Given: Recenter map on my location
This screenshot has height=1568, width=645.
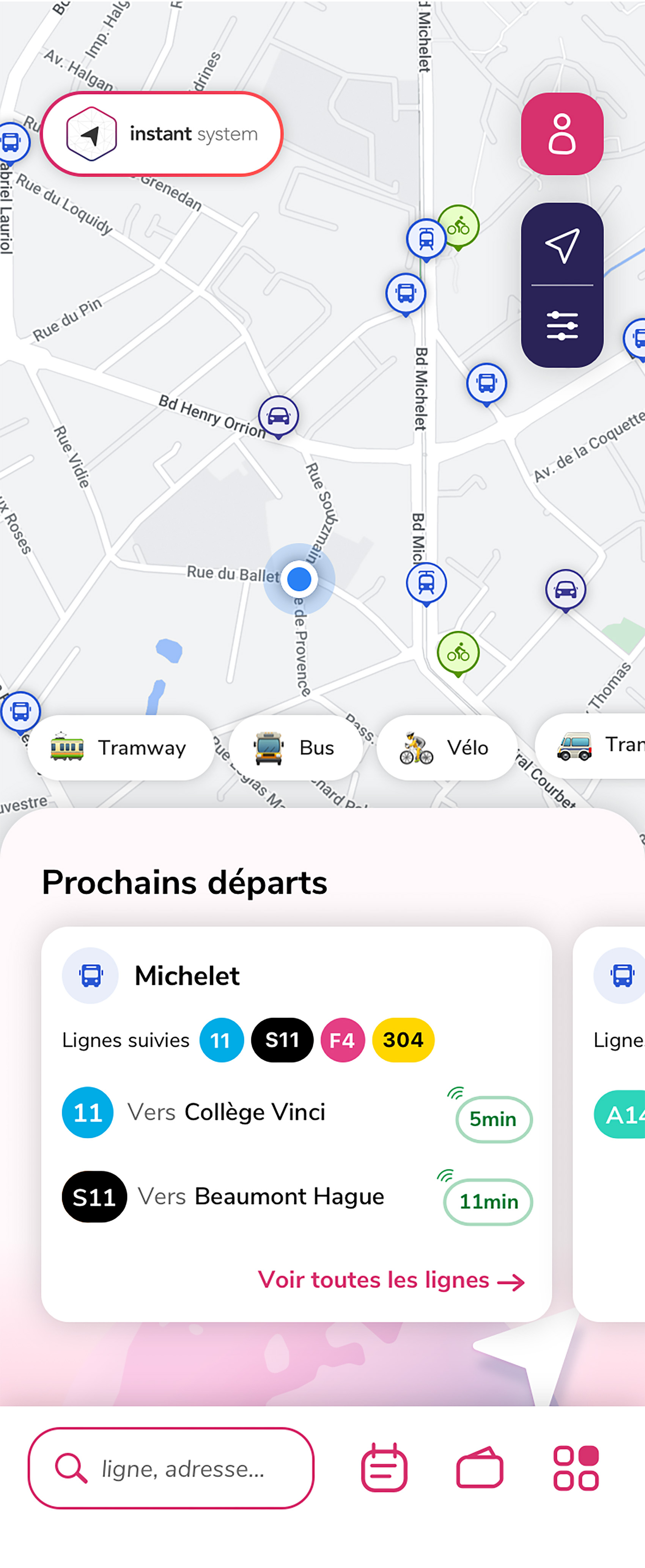Looking at the screenshot, I should (562, 246).
